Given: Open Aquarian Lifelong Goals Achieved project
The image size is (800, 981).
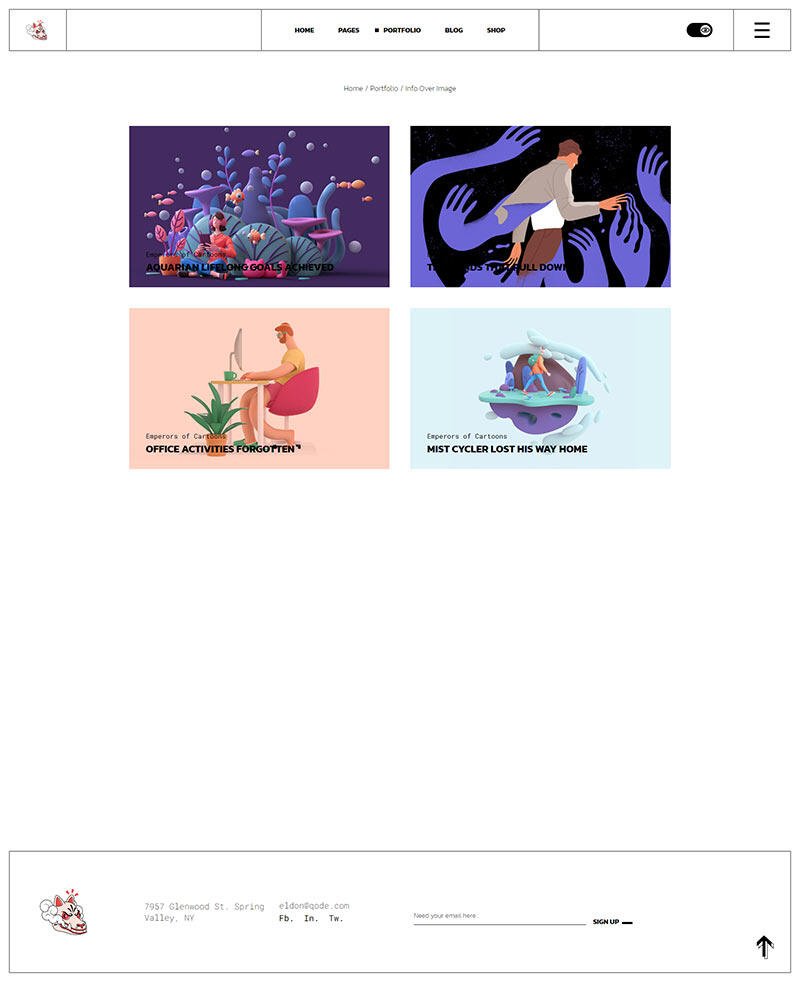Looking at the screenshot, I should 259,206.
